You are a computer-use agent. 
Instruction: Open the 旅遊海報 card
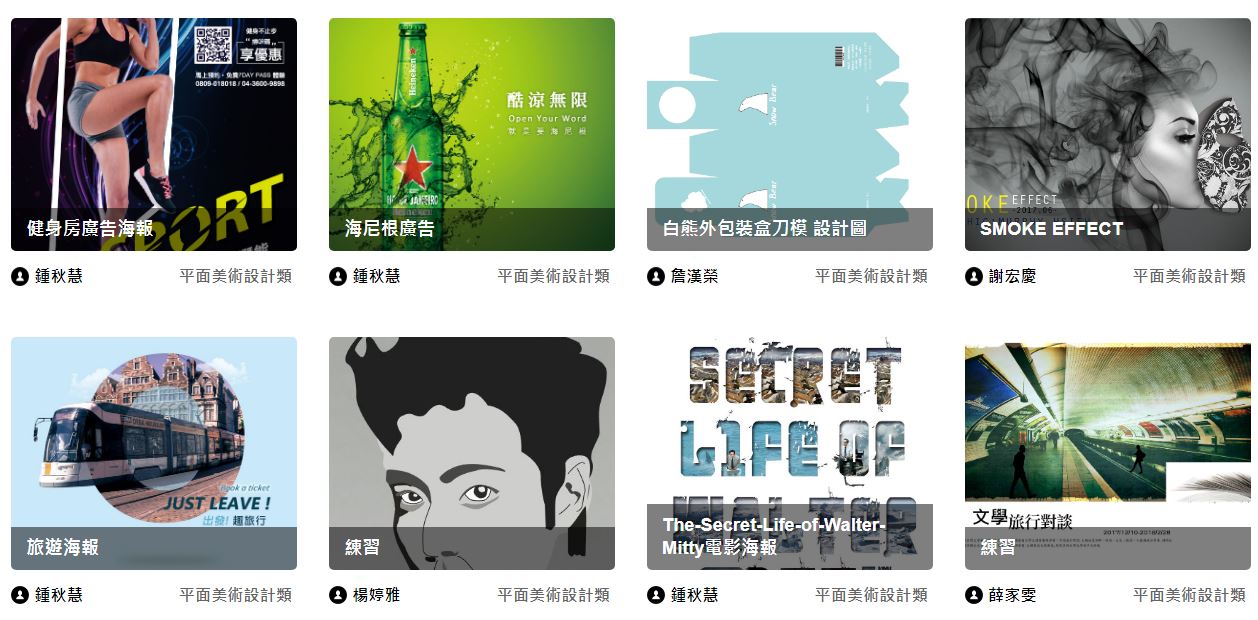pos(154,453)
